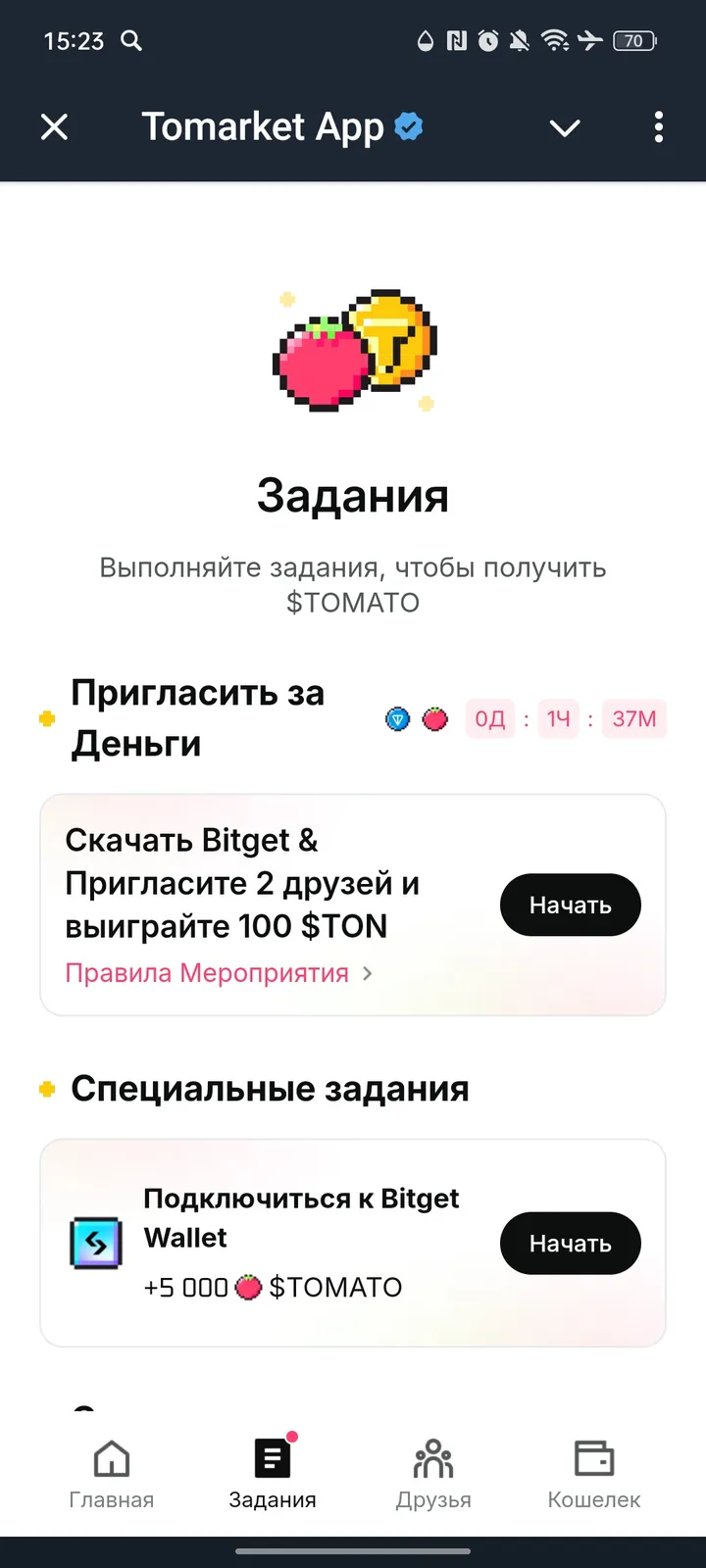Tap the countdown timer showing 1Ч

click(558, 718)
